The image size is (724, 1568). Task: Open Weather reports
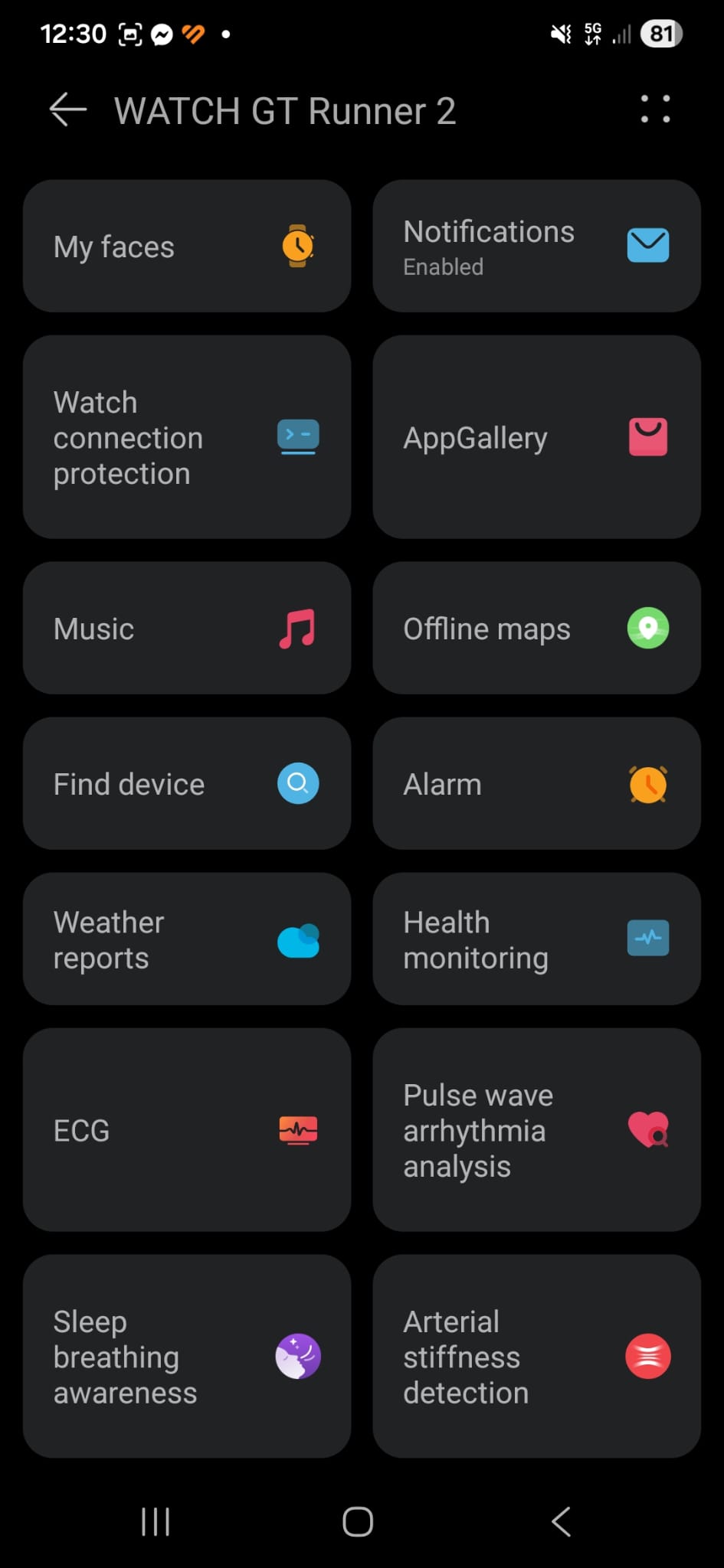[187, 939]
